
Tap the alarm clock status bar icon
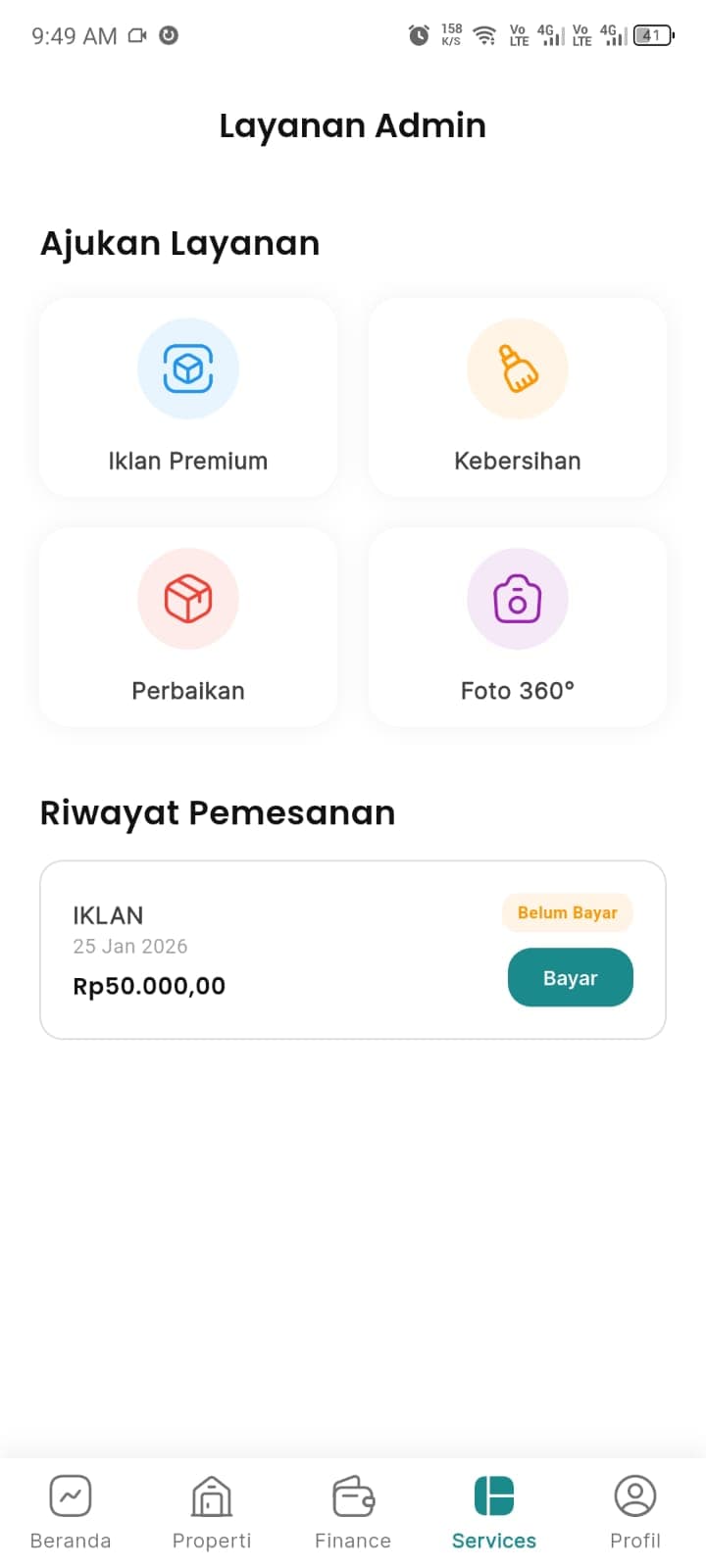pos(418,35)
